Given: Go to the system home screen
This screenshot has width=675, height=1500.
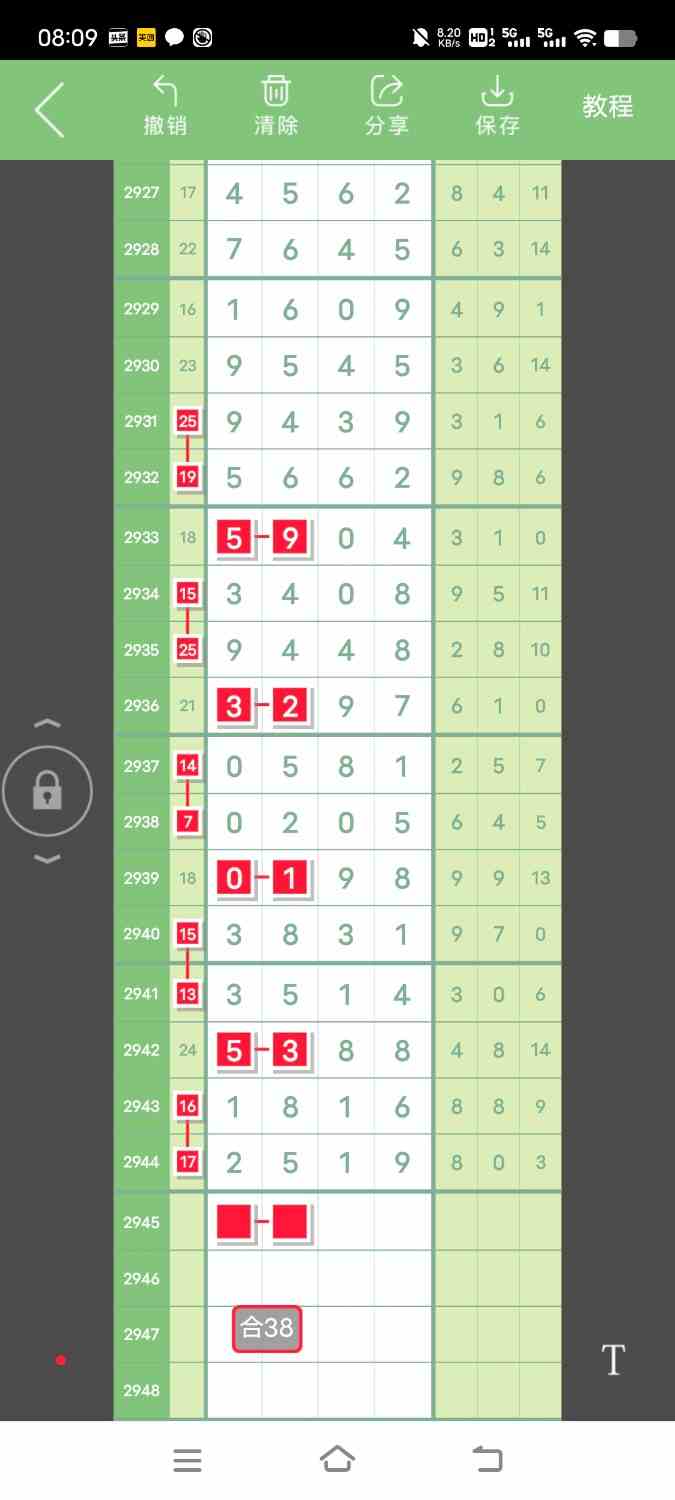Looking at the screenshot, I should 337,1460.
